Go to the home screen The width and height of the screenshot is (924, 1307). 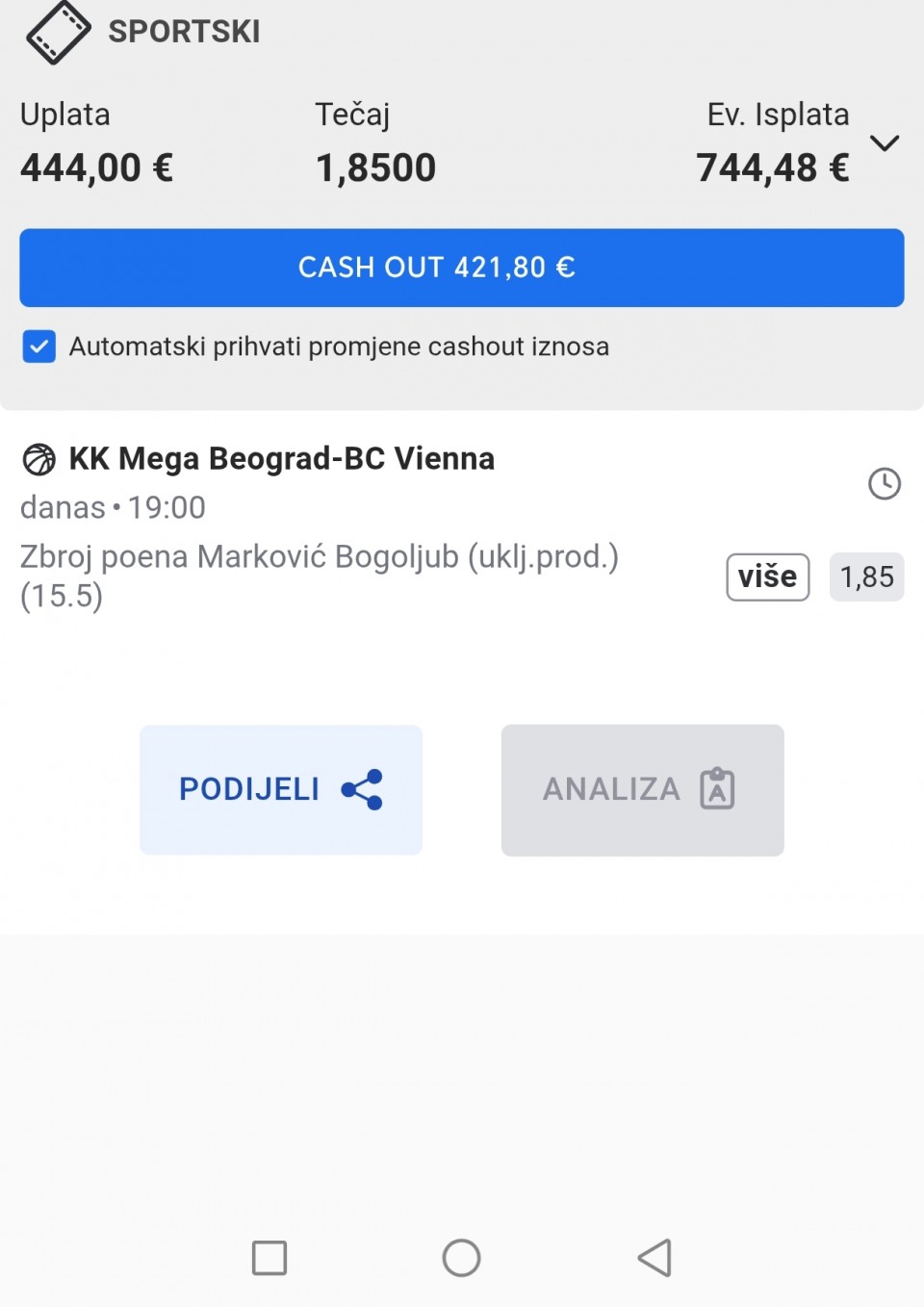(x=461, y=1257)
